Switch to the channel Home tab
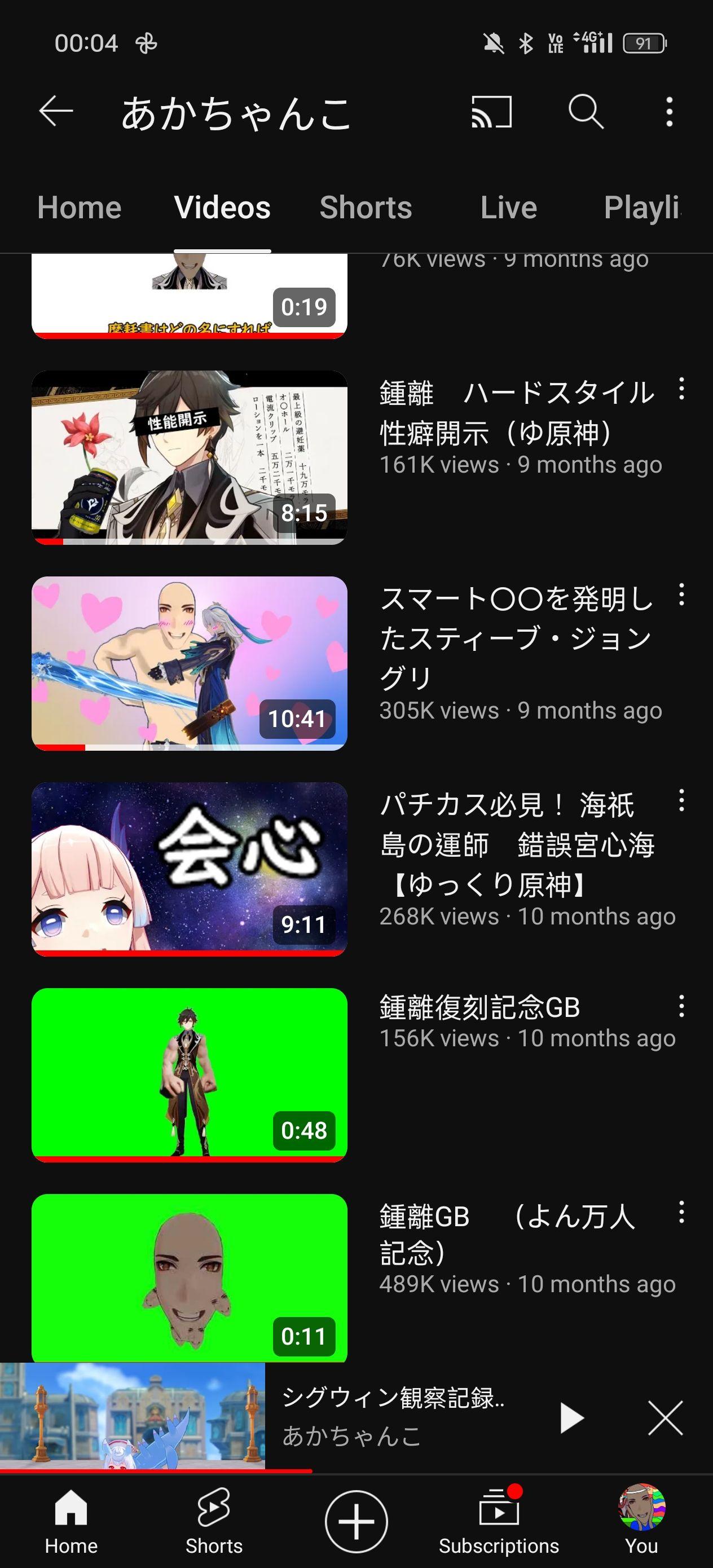 tap(79, 208)
